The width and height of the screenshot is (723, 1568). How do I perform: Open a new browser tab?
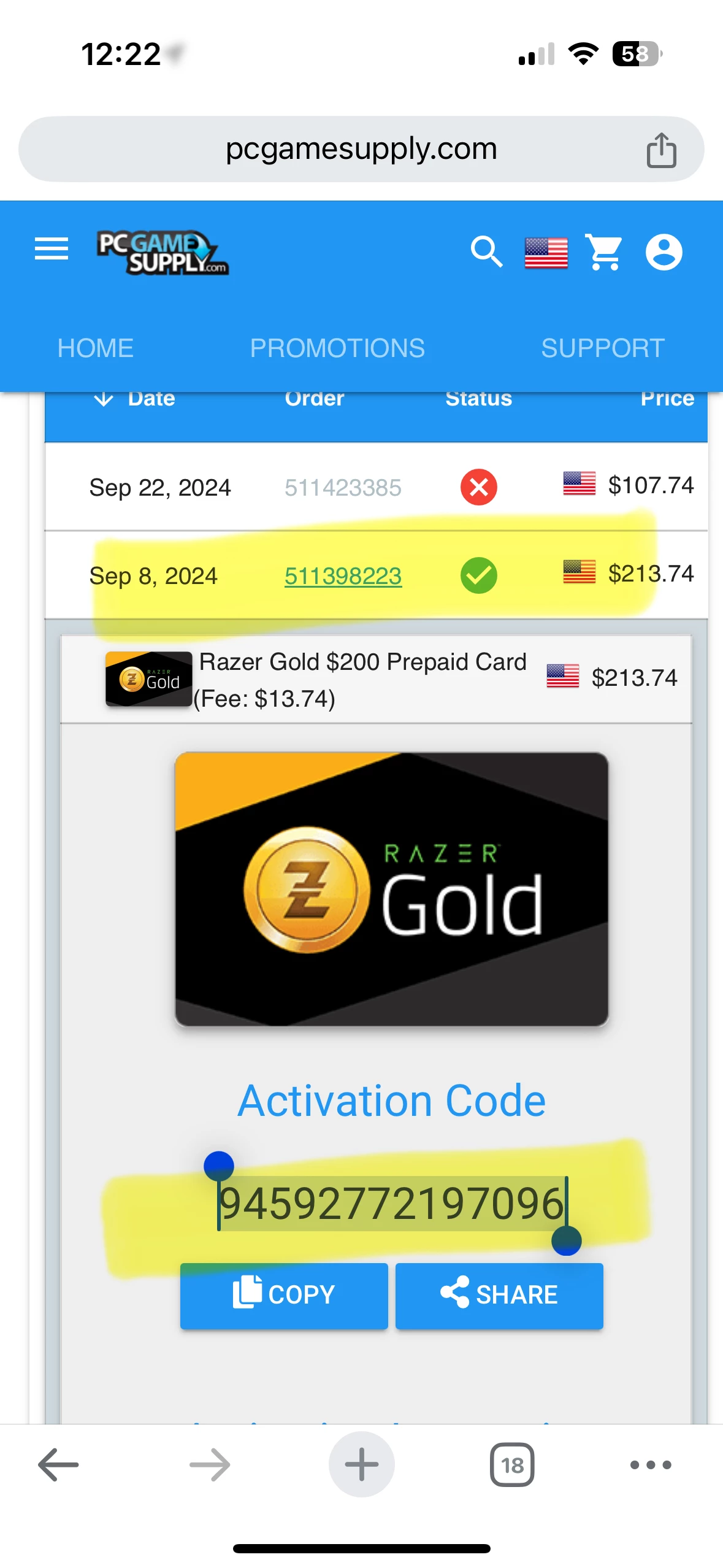361,1465
